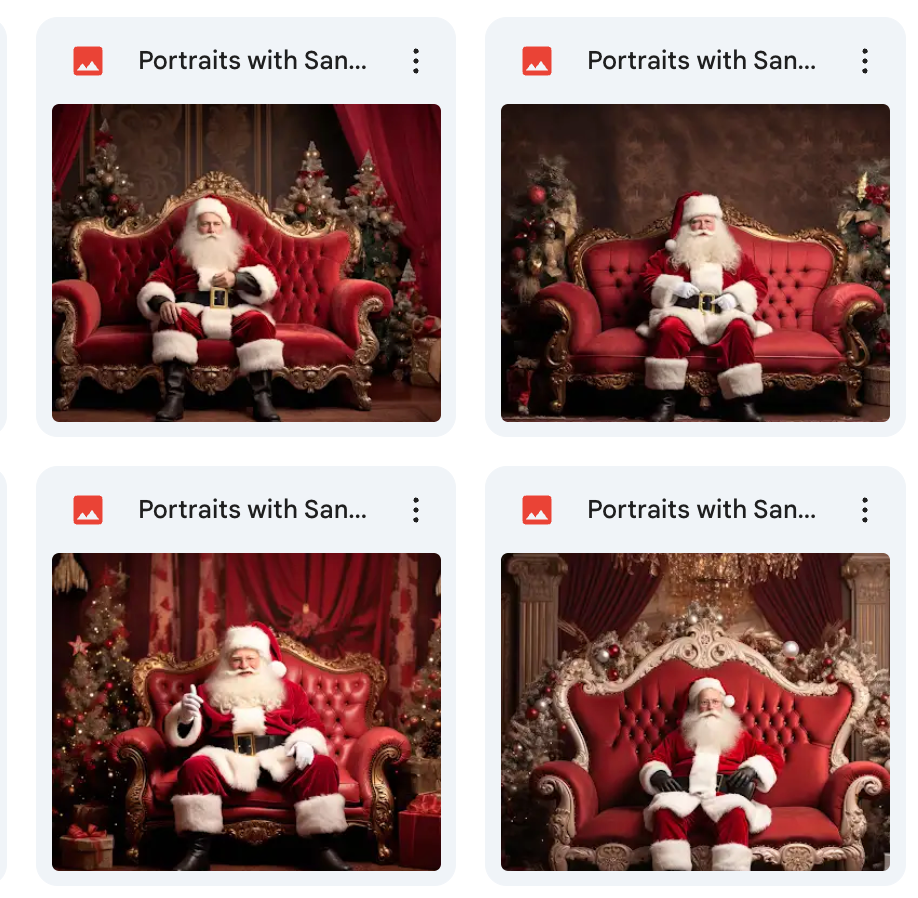Show the three-dot menu for the hand-on-chest Santa file

coord(416,61)
